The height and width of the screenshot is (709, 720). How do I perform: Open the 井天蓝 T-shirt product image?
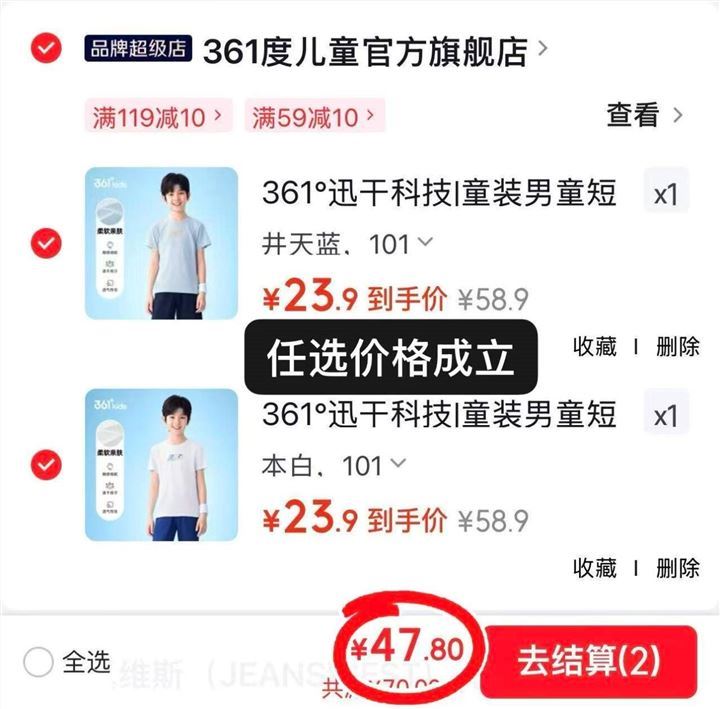pos(161,243)
